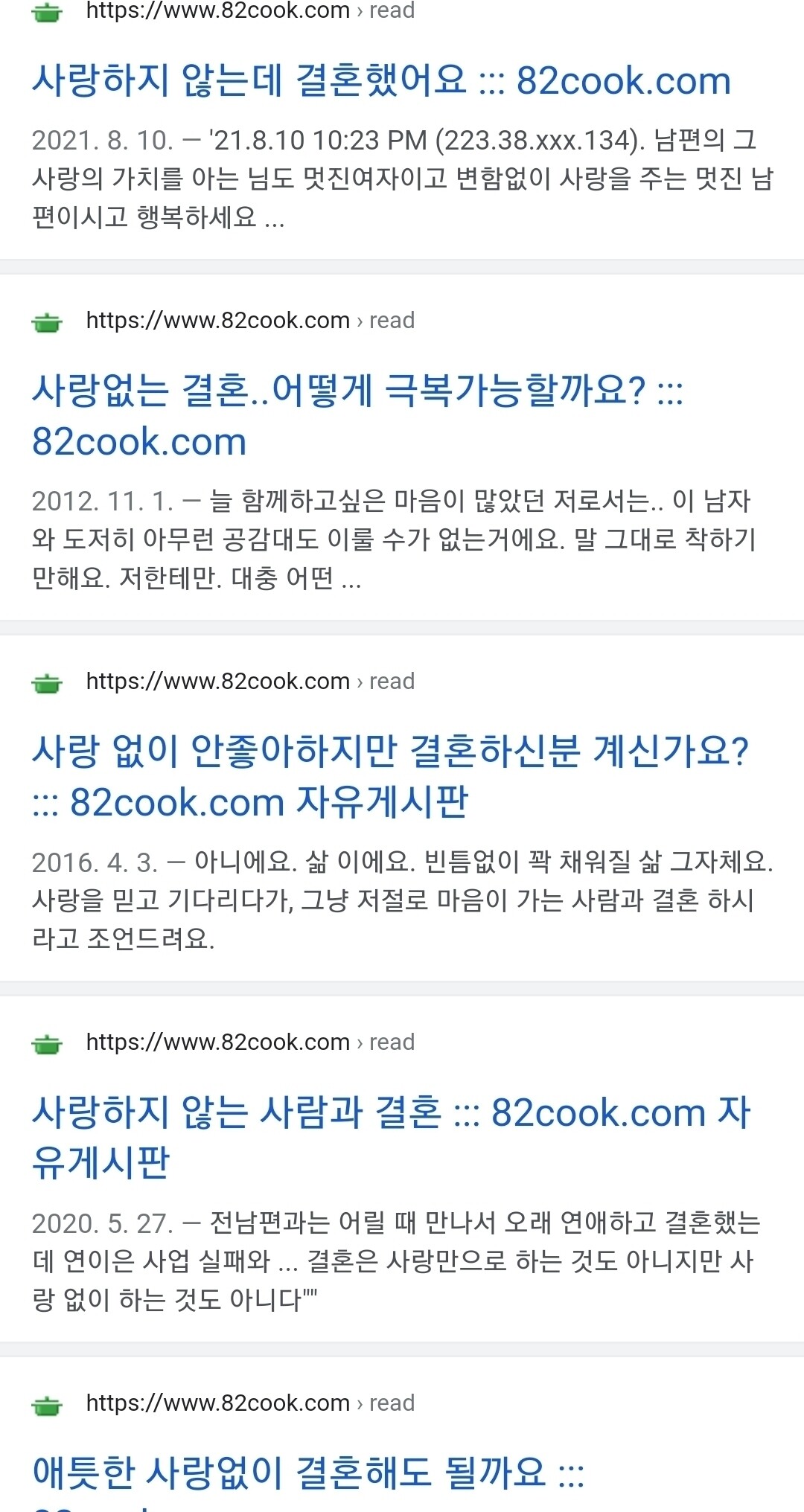804x1512 pixels.
Task: Click the URL of the '사랑없는 결혼' result
Action: (216, 320)
